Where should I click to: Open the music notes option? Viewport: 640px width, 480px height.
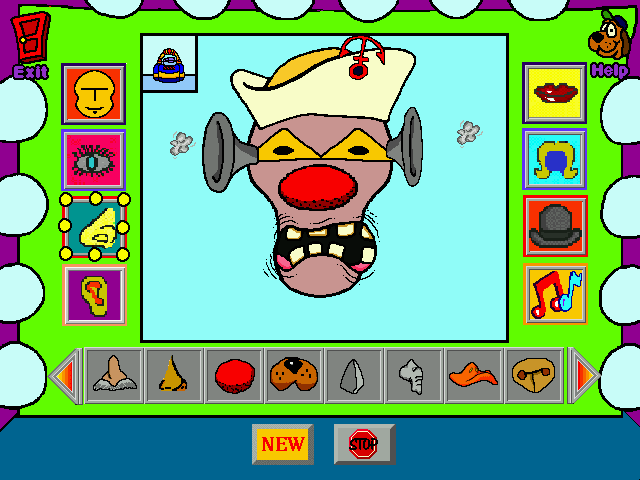(555, 294)
